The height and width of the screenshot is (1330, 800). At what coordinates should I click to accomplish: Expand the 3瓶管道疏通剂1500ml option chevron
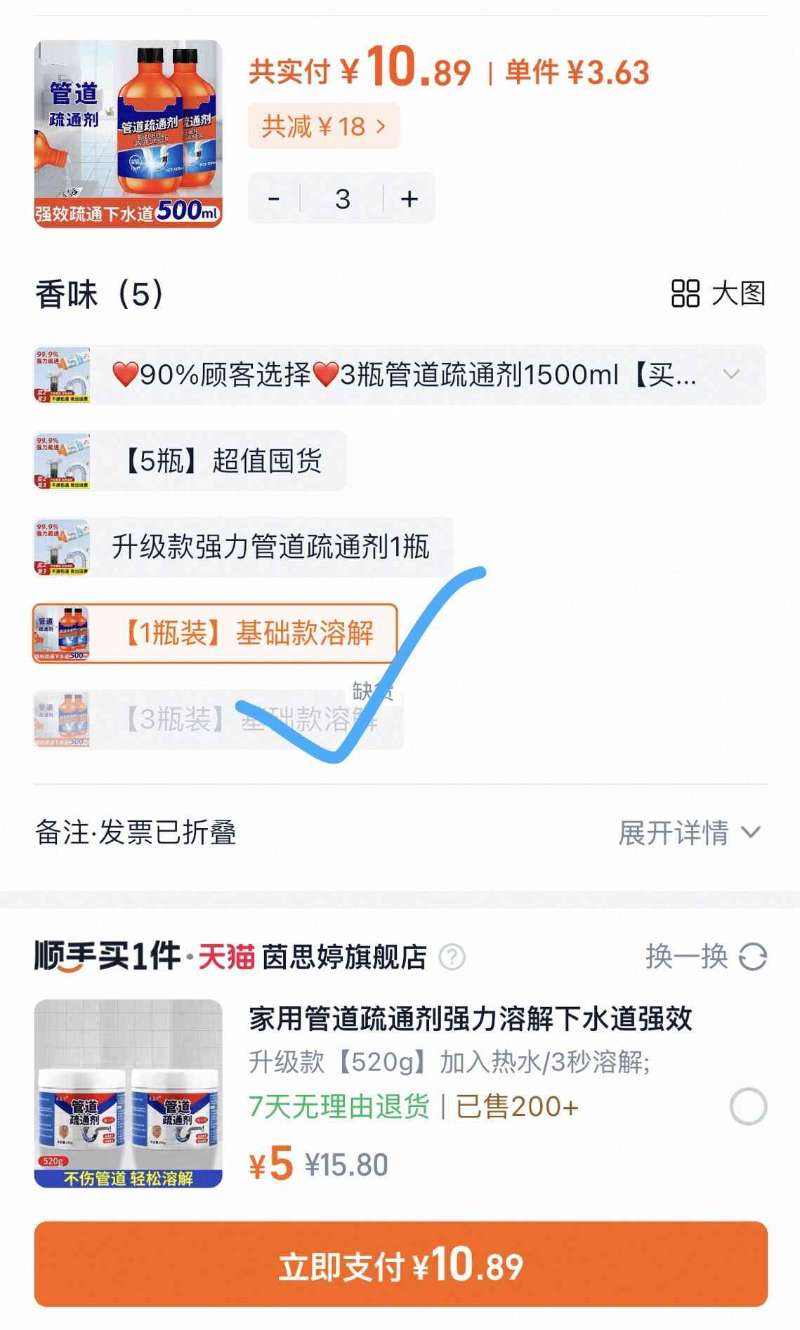(x=731, y=375)
